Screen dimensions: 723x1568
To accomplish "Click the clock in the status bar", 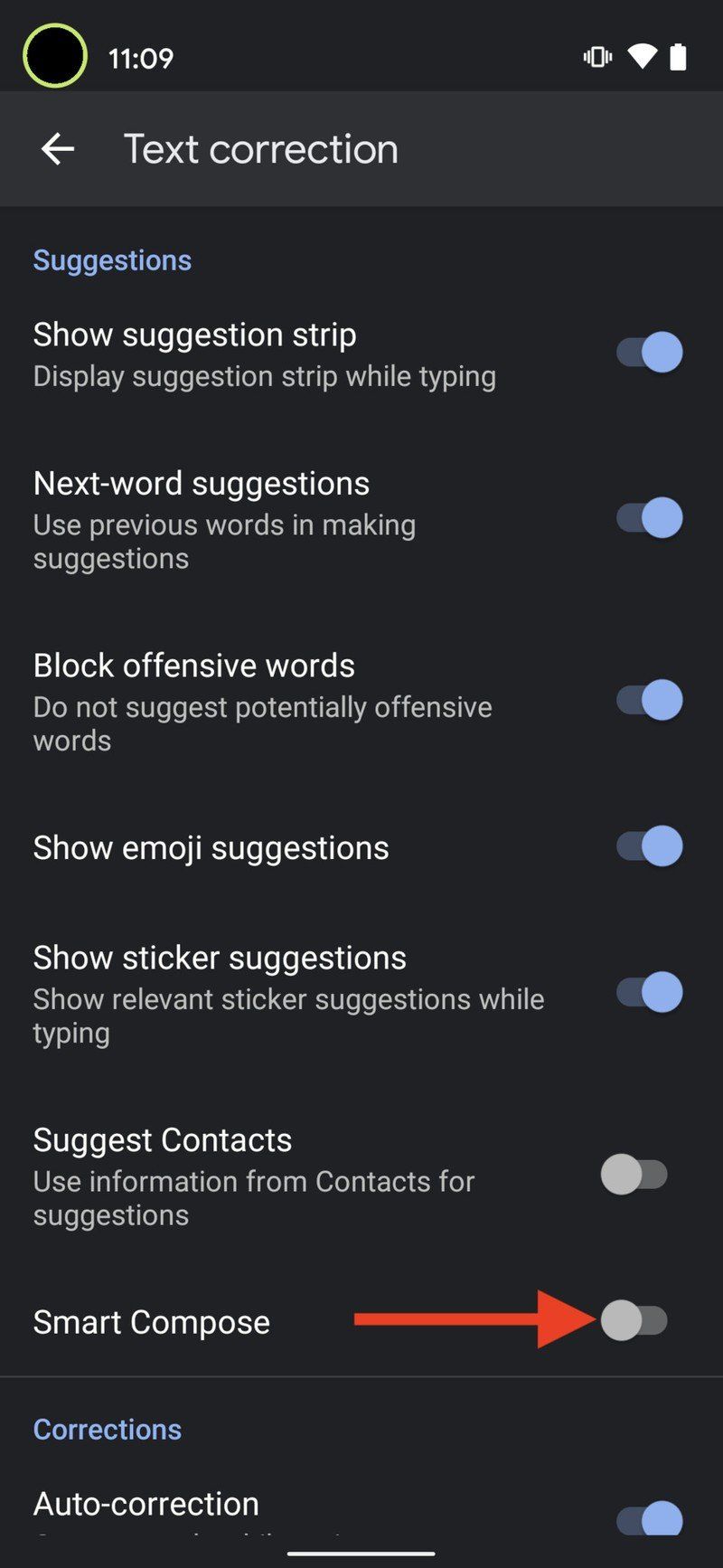I will pos(141,56).
